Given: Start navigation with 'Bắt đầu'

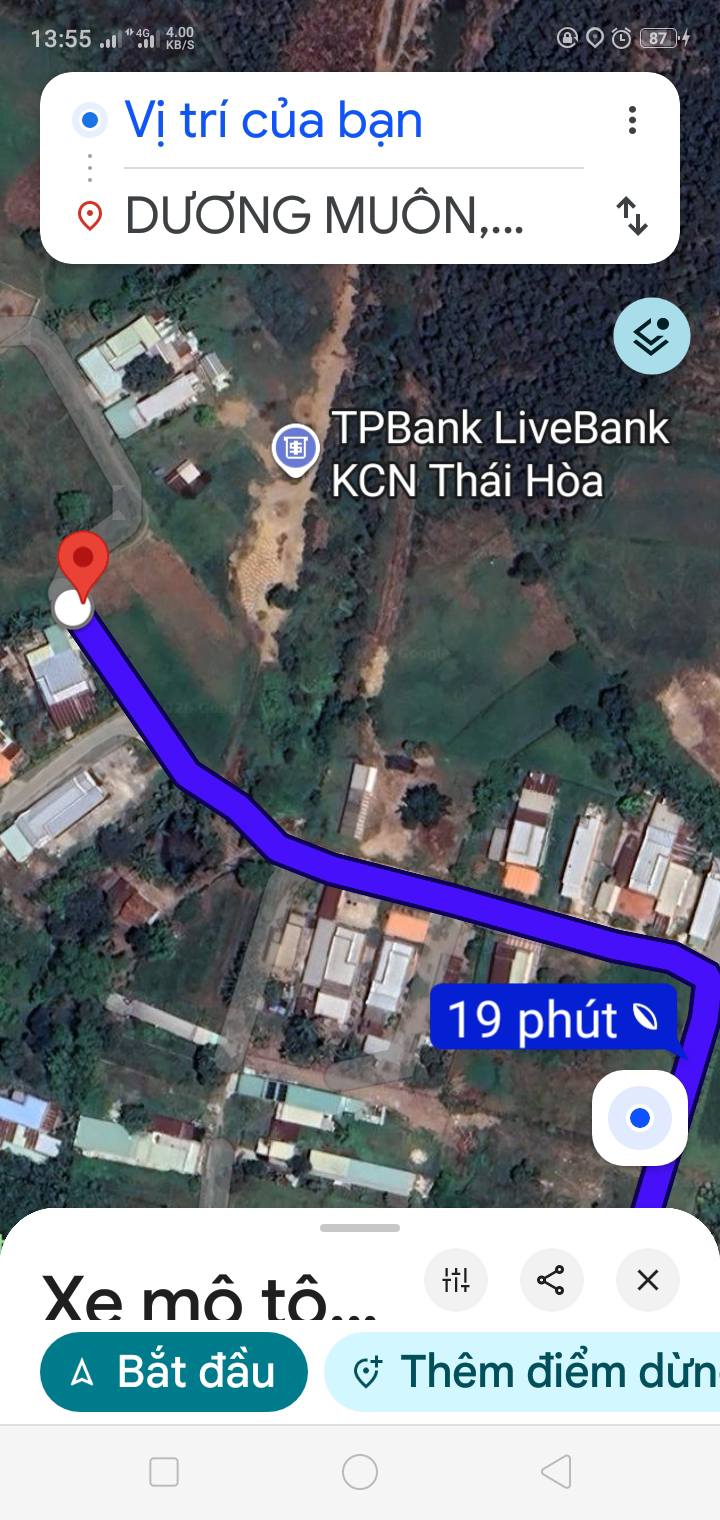Looking at the screenshot, I should click(174, 1372).
